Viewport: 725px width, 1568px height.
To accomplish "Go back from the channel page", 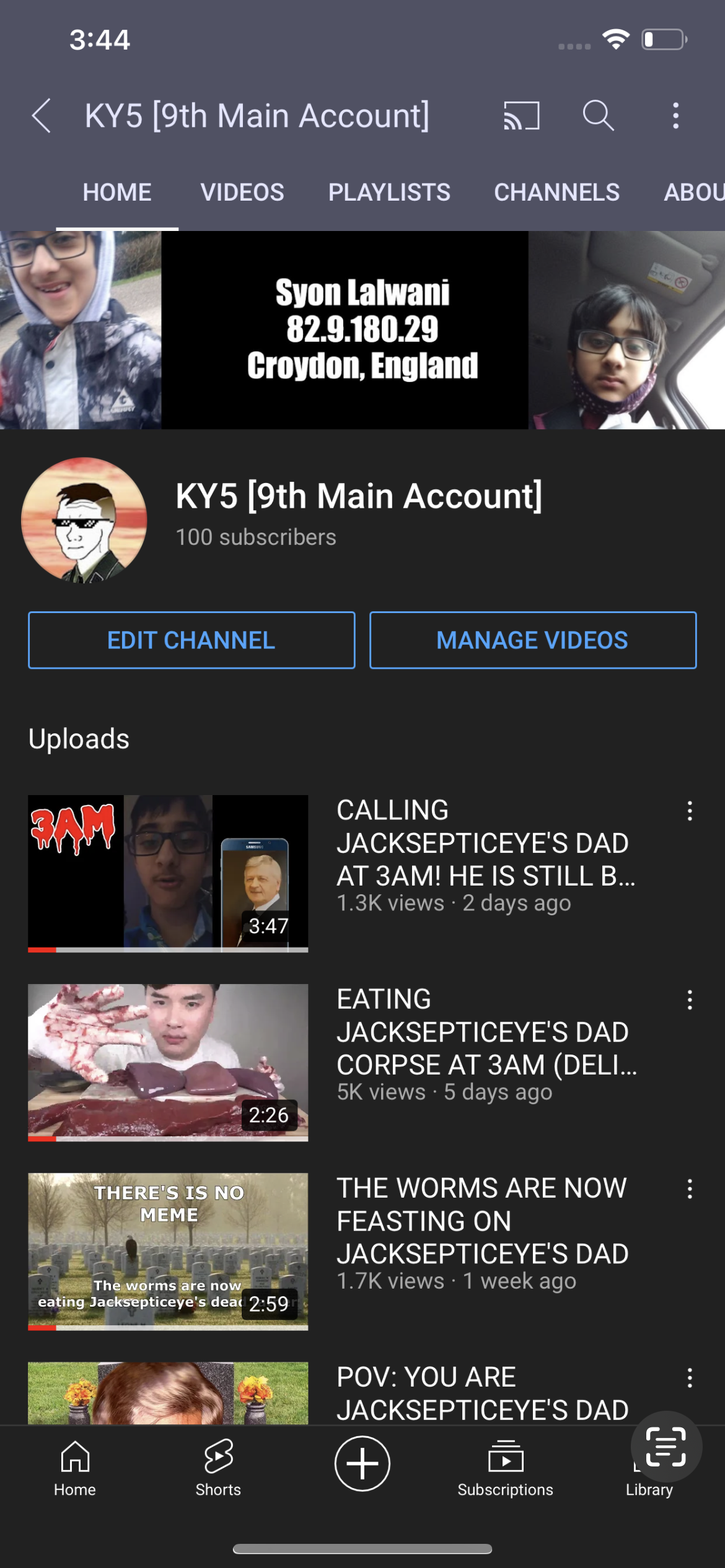I will (42, 116).
